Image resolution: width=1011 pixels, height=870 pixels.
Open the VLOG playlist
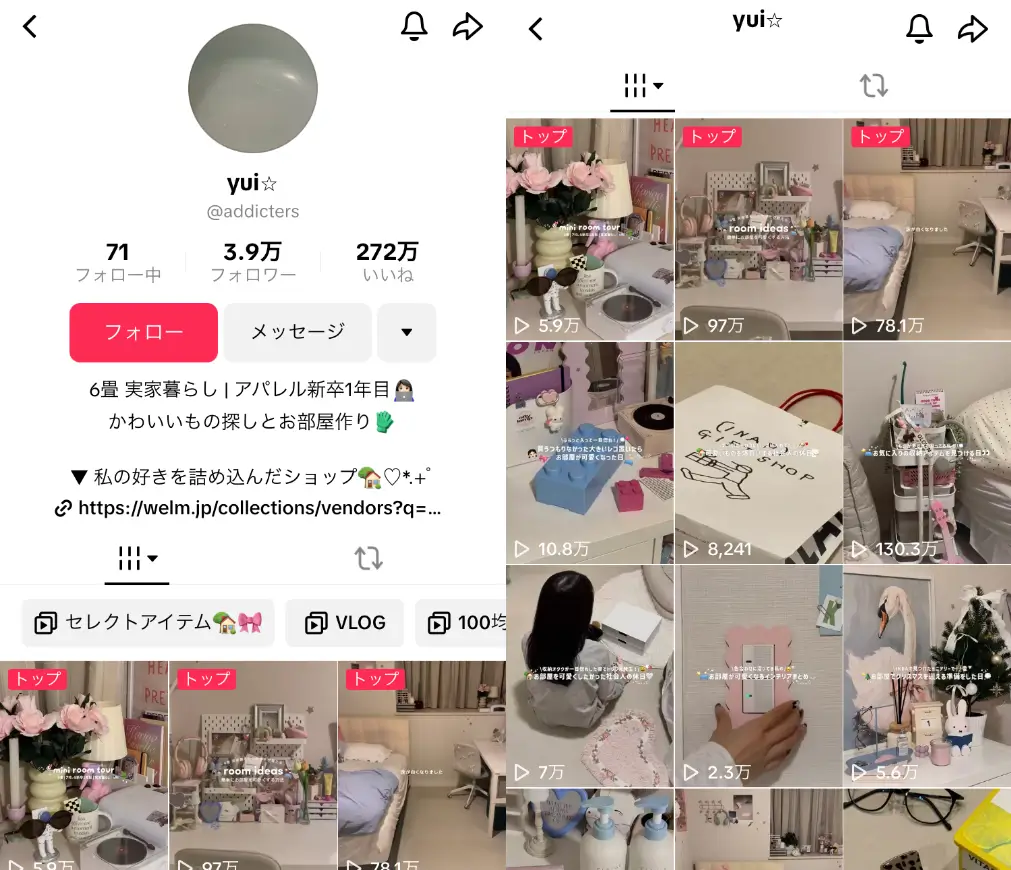(x=344, y=623)
